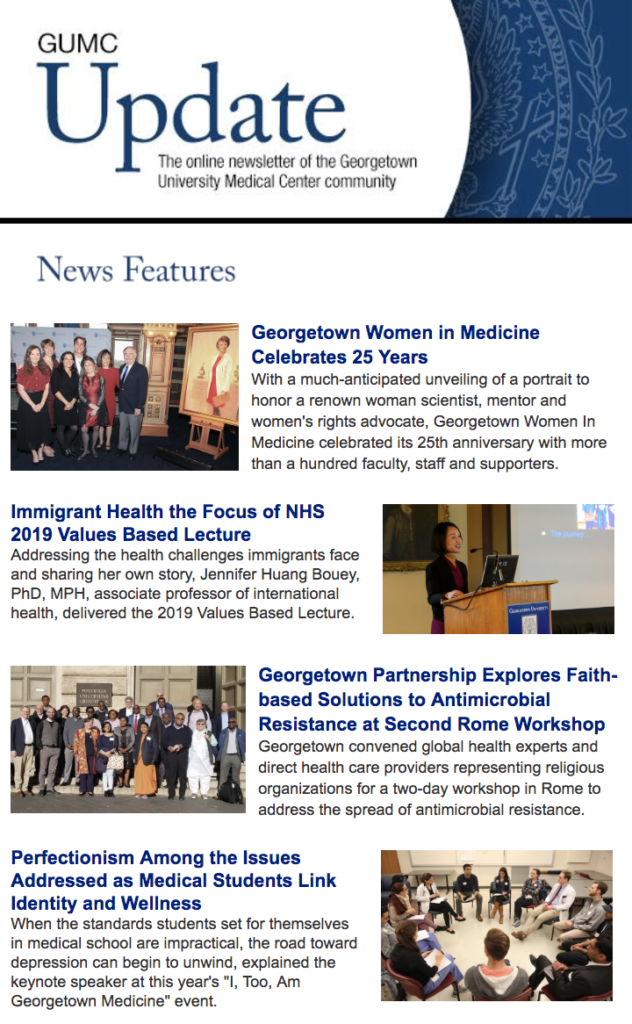Open the photo of the lecture speaker
632x1024 pixels.
[498, 569]
